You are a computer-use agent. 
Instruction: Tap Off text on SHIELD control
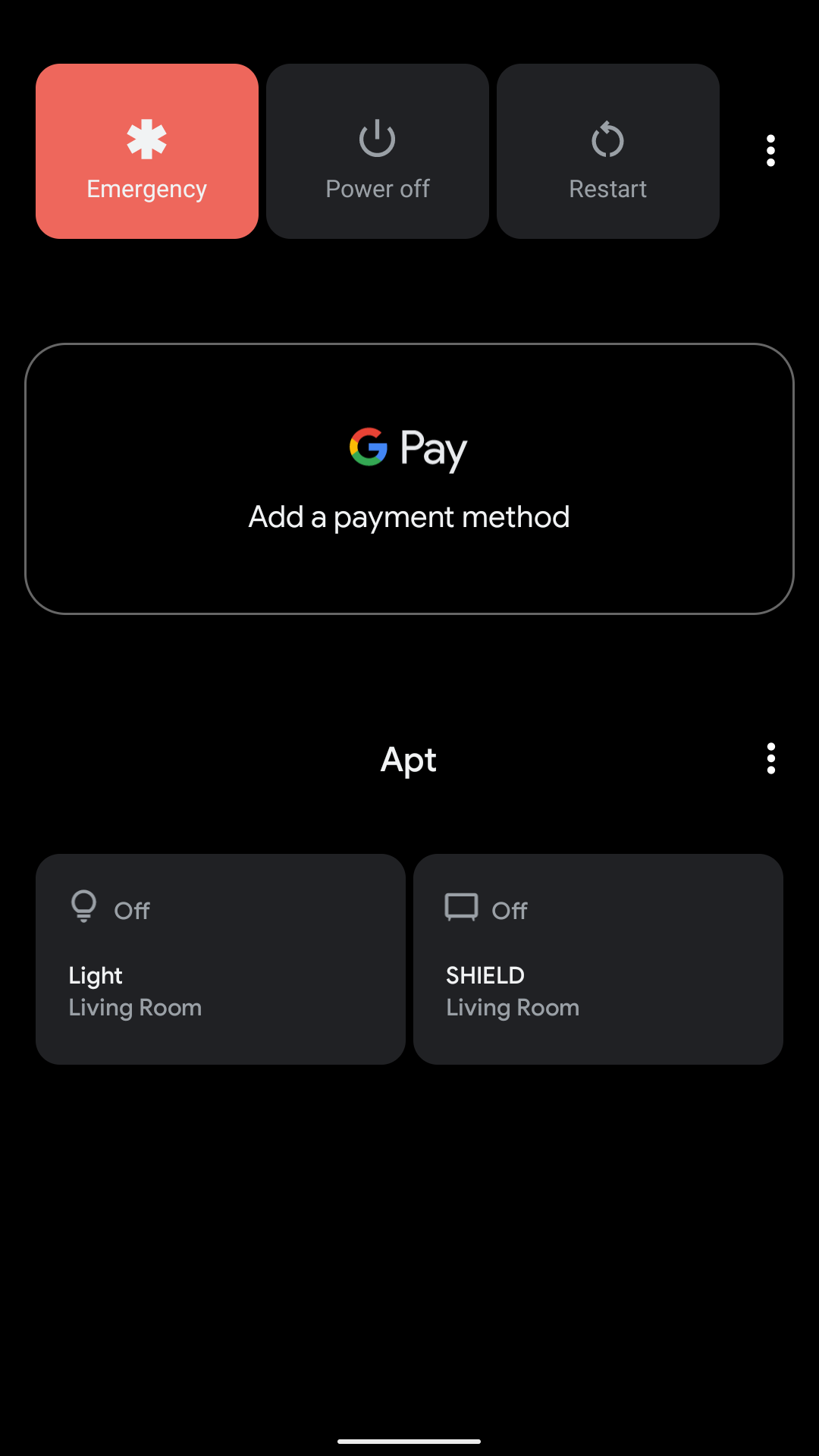[x=510, y=910]
